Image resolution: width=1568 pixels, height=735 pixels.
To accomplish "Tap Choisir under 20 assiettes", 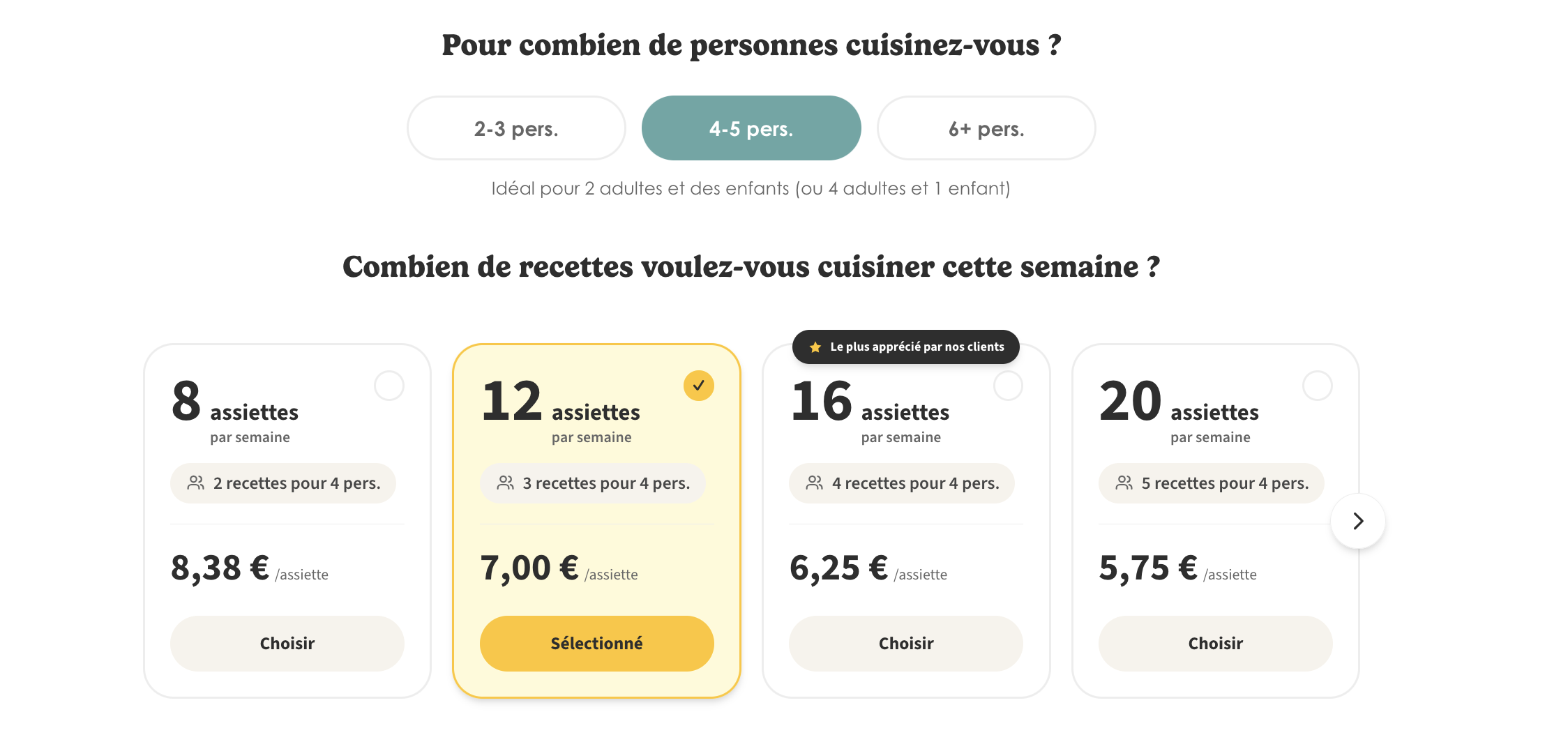I will point(1216,643).
